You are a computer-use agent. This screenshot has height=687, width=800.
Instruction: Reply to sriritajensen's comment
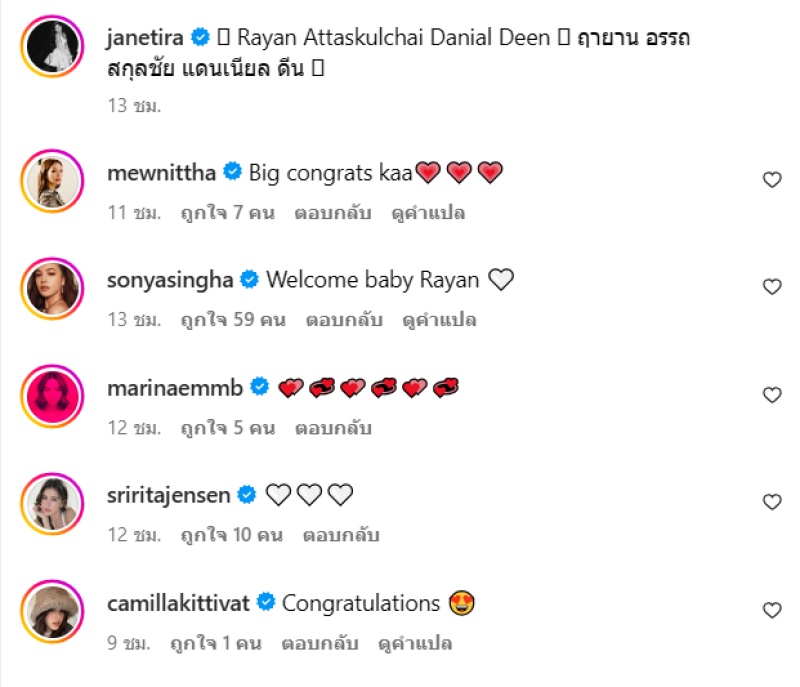(x=341, y=535)
